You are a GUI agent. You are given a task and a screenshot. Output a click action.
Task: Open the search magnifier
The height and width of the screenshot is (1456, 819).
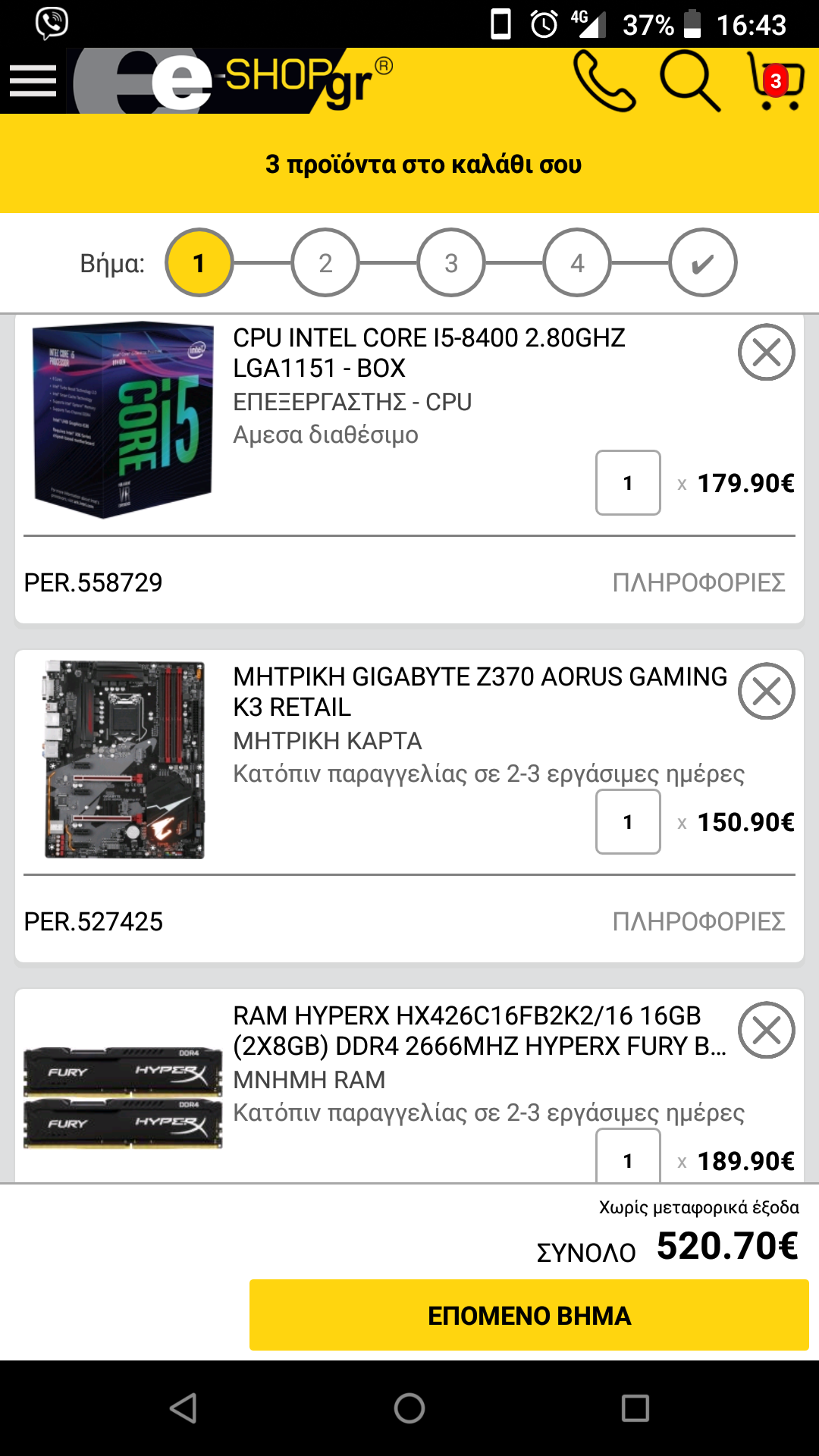coord(689,81)
